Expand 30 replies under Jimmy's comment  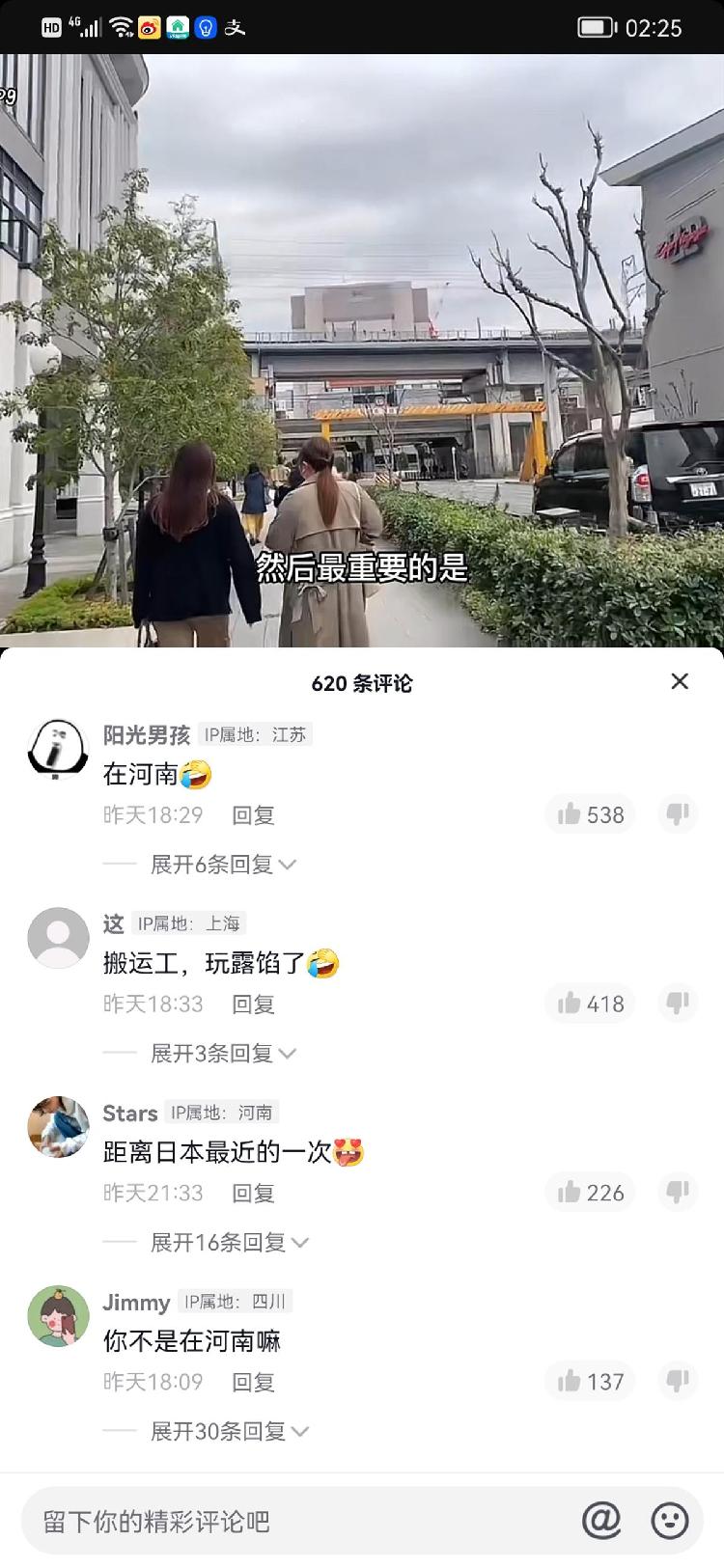tap(228, 1432)
